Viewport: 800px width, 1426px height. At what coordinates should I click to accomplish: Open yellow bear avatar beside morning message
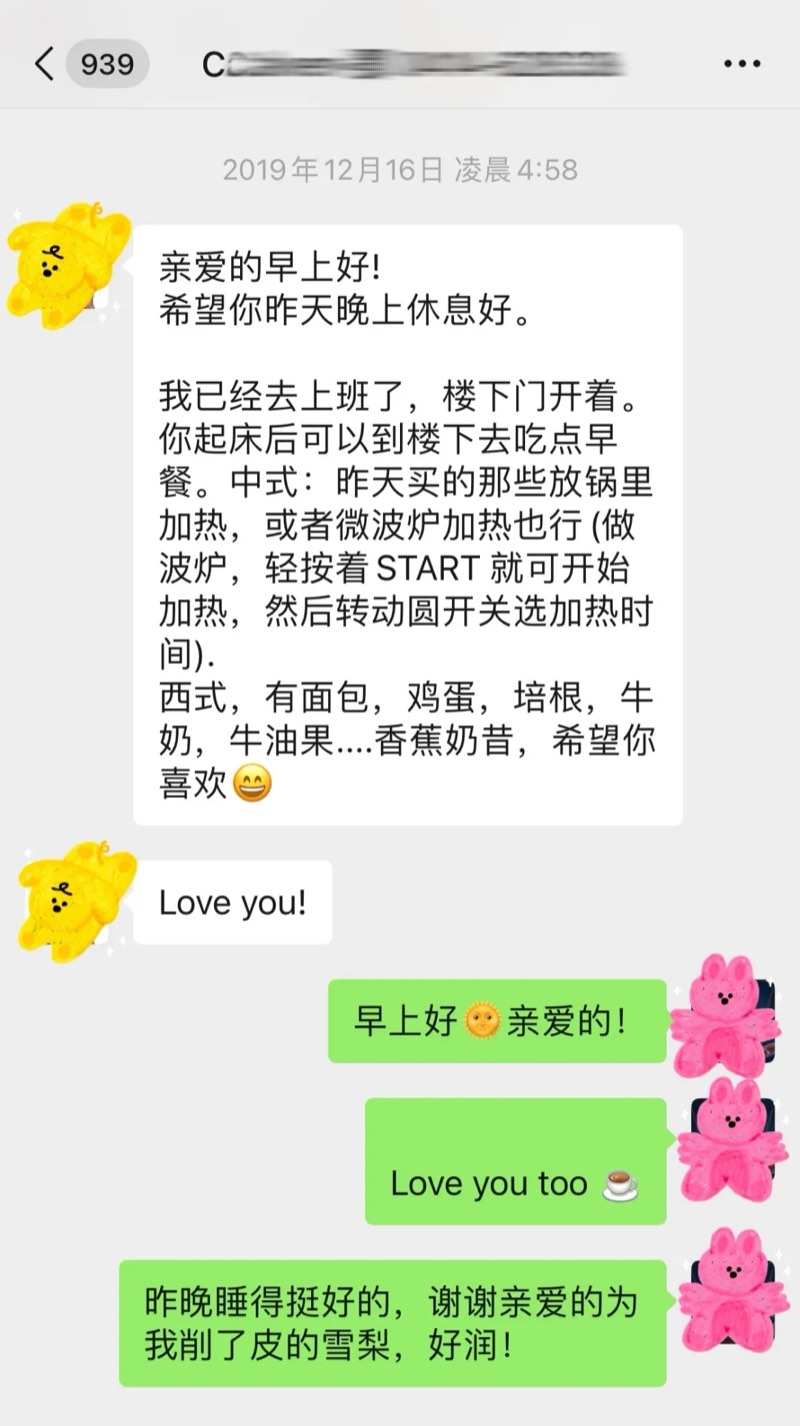click(x=67, y=263)
